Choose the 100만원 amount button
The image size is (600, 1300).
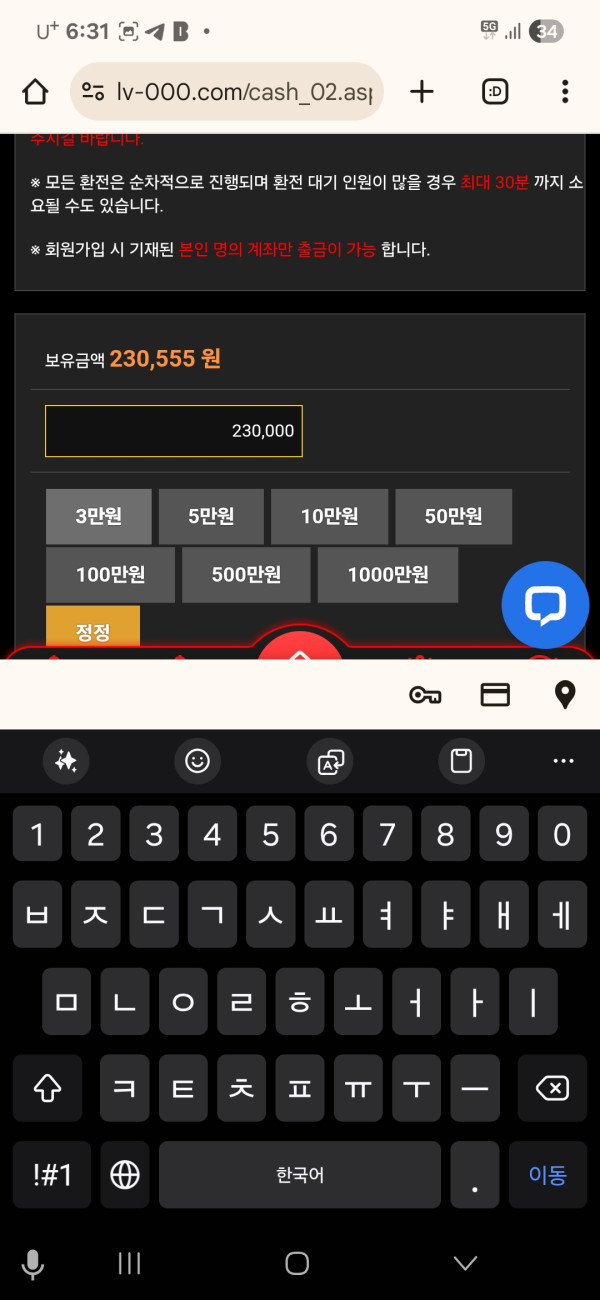click(110, 574)
